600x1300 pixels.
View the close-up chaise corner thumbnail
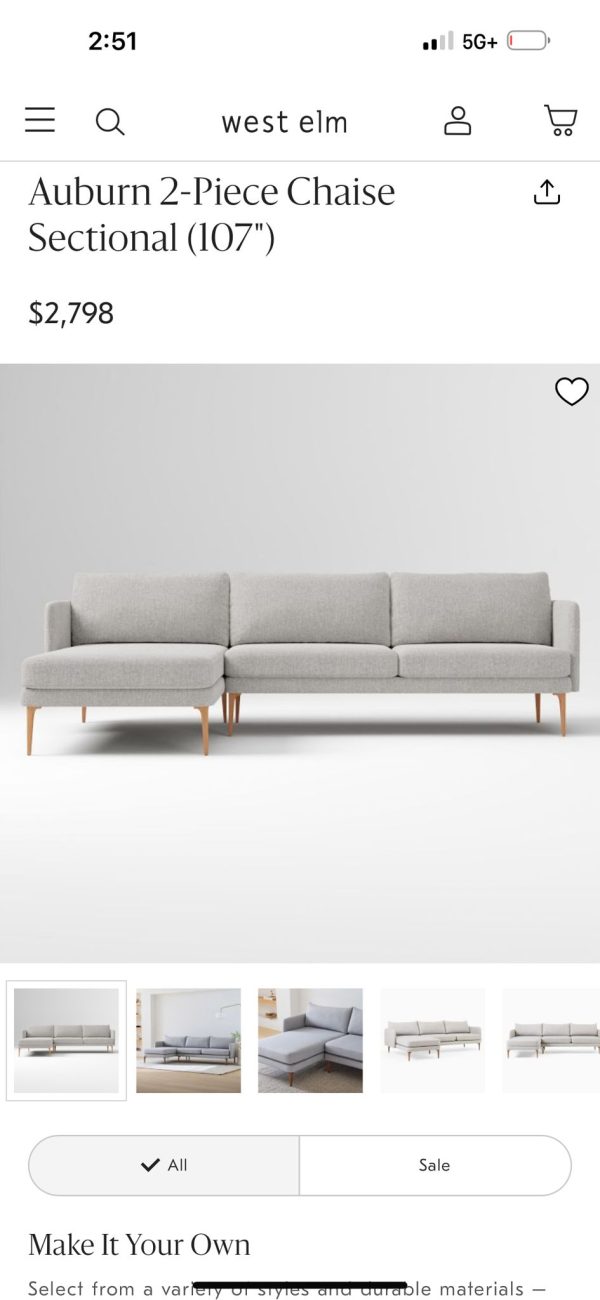pyautogui.click(x=310, y=1040)
